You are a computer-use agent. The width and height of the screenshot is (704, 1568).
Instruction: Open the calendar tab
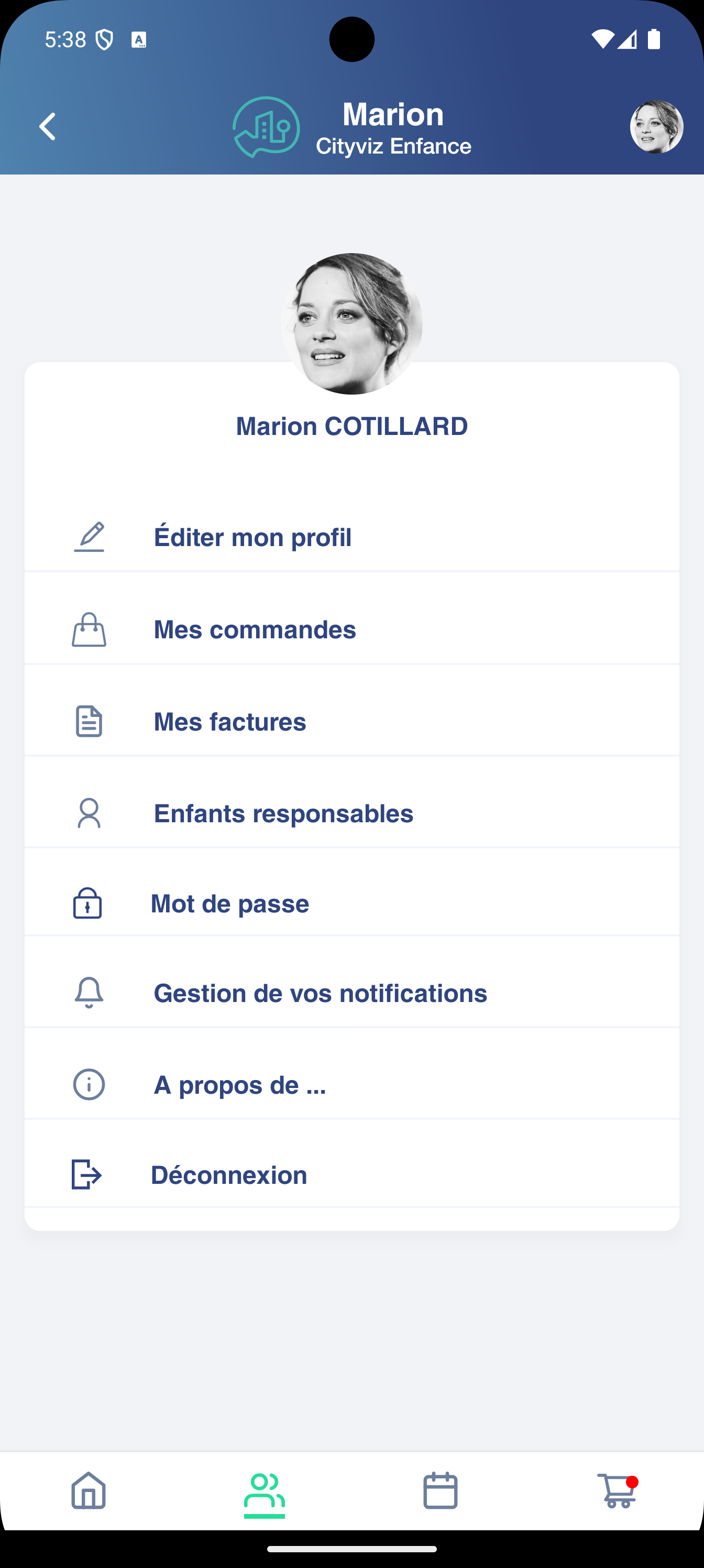click(x=440, y=1490)
